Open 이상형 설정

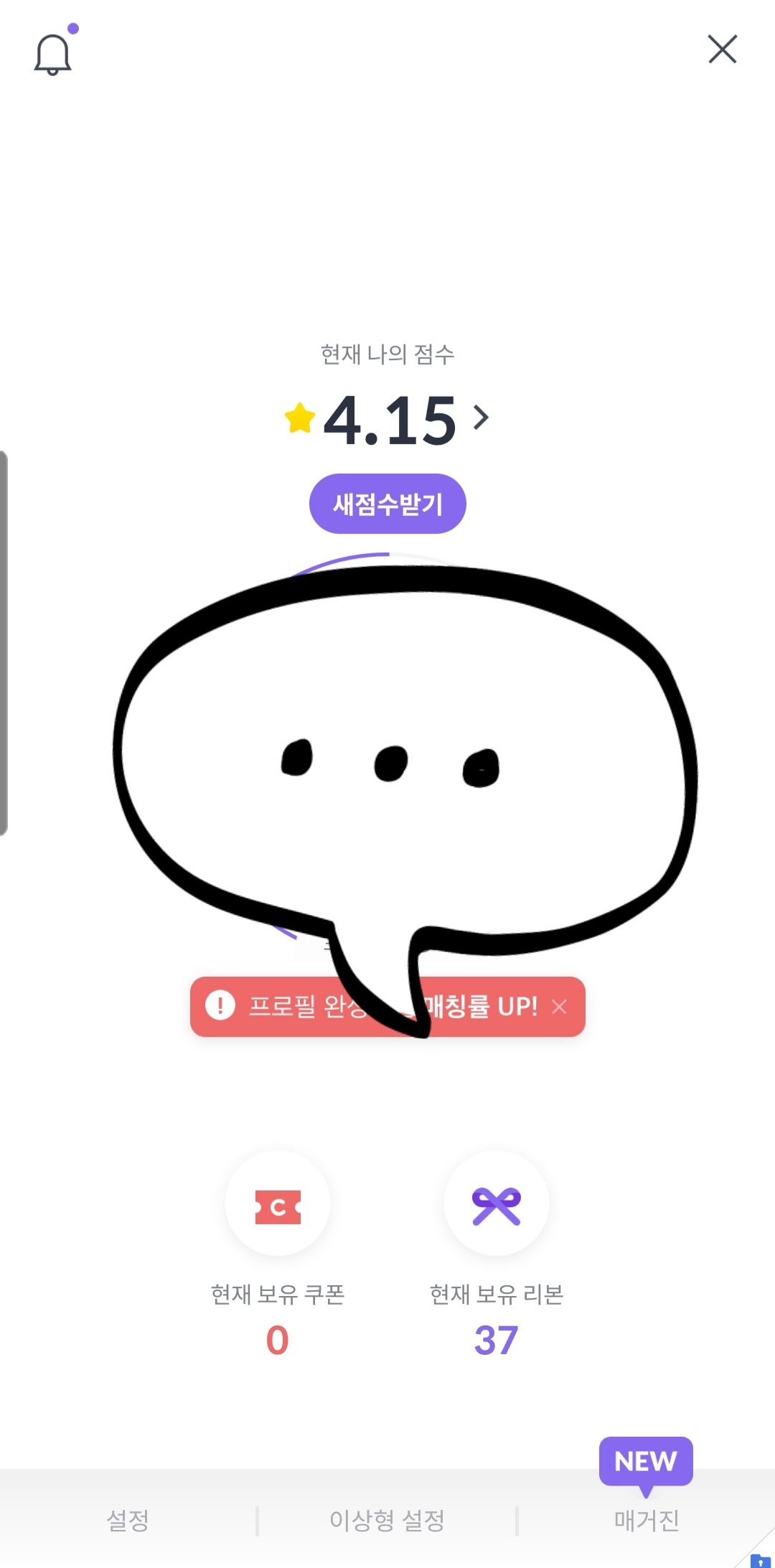coord(387,1520)
